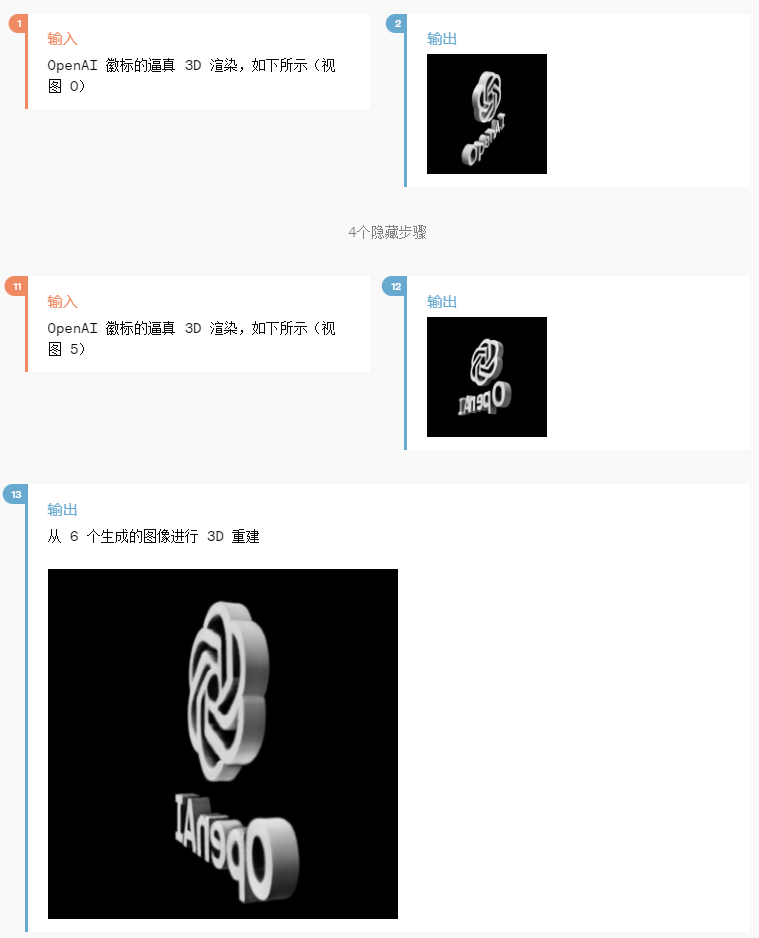The image size is (759, 938).
Task: Open the output image in step 2
Action: pyautogui.click(x=486, y=114)
